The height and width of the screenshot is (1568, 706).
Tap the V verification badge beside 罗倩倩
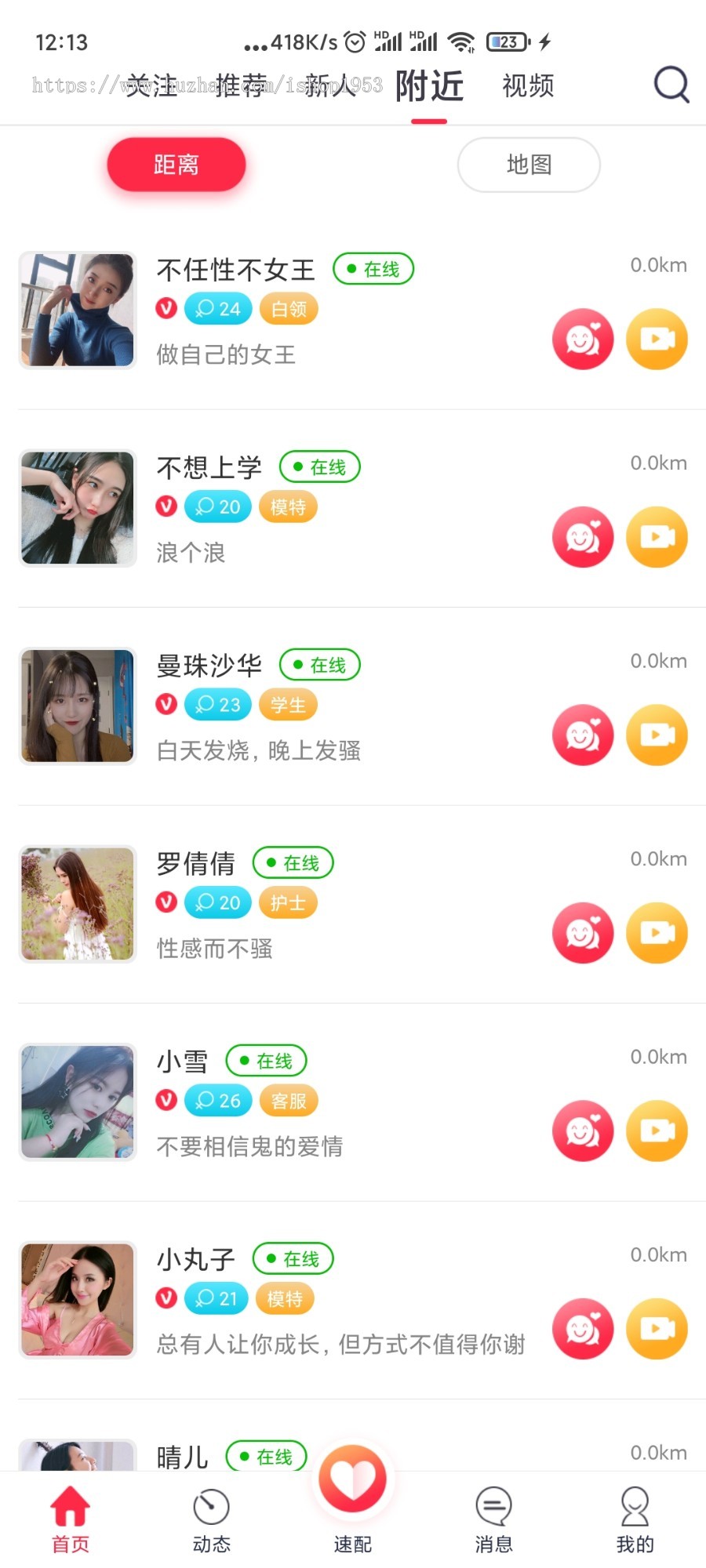pyautogui.click(x=166, y=902)
